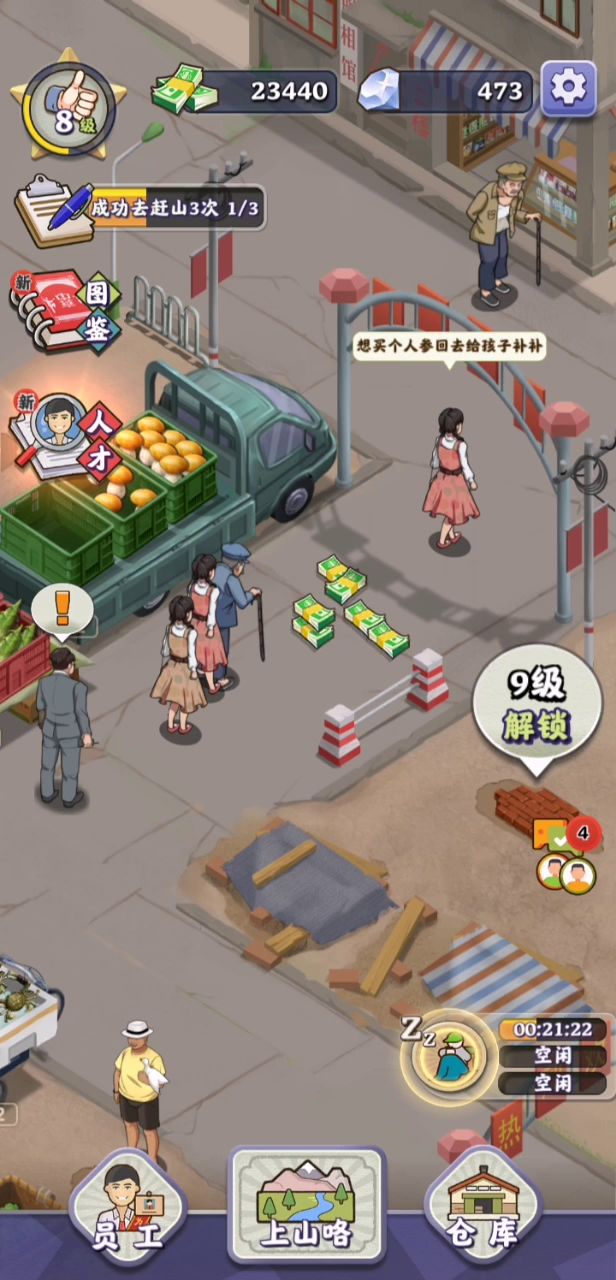Open the settings gear
Screen dimensions: 616x1280
568,88
